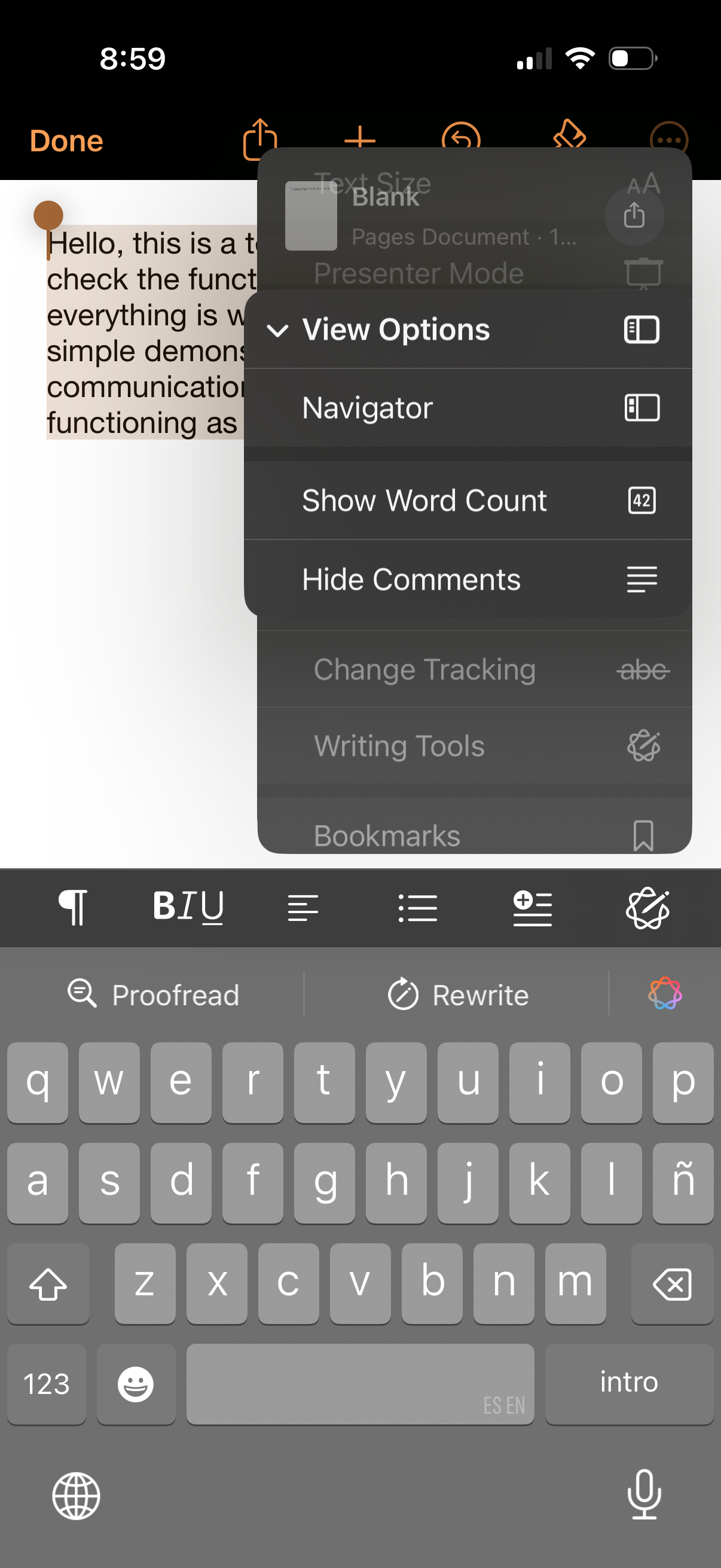The height and width of the screenshot is (1568, 721).
Task: Tap the bulleted list icon
Action: tap(417, 908)
